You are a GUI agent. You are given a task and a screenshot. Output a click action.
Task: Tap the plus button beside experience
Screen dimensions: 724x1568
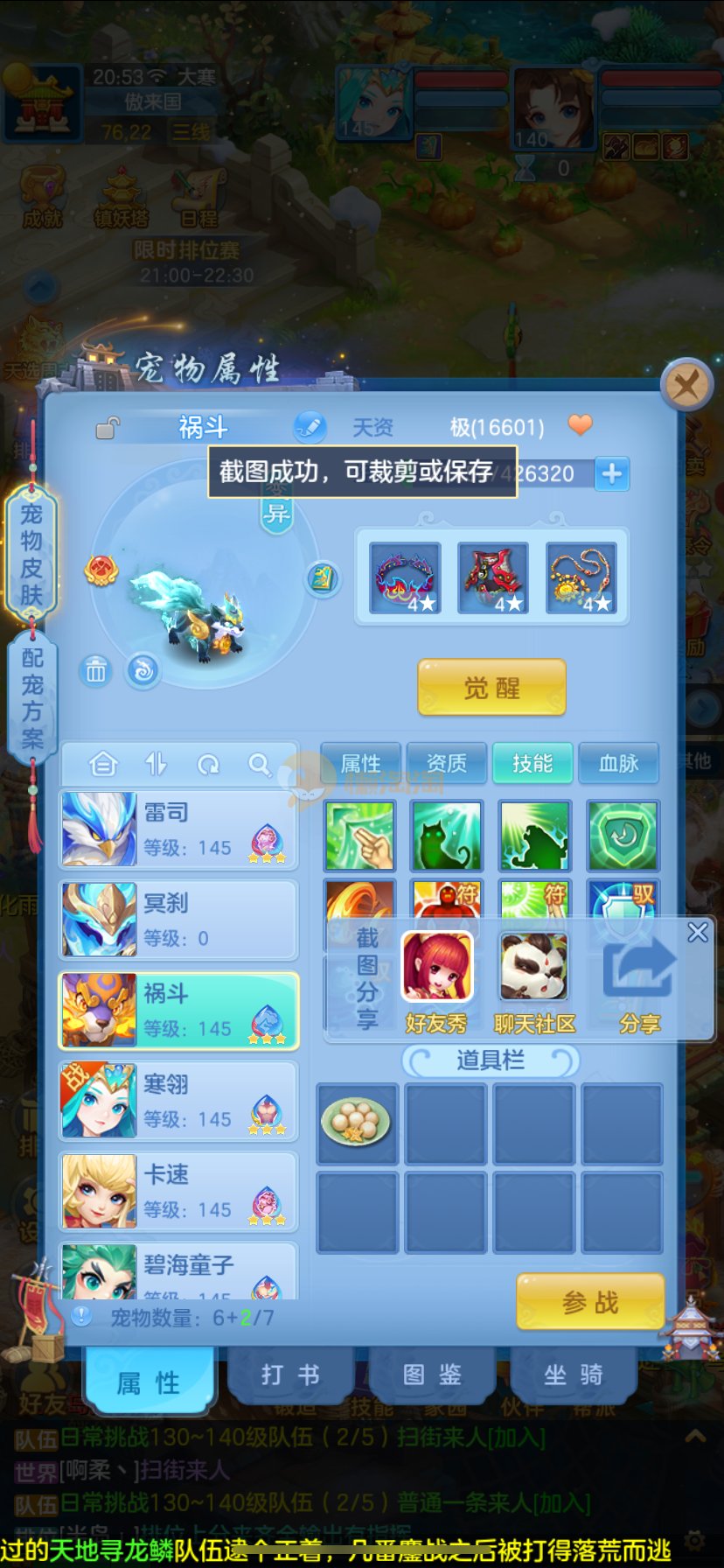pyautogui.click(x=612, y=473)
